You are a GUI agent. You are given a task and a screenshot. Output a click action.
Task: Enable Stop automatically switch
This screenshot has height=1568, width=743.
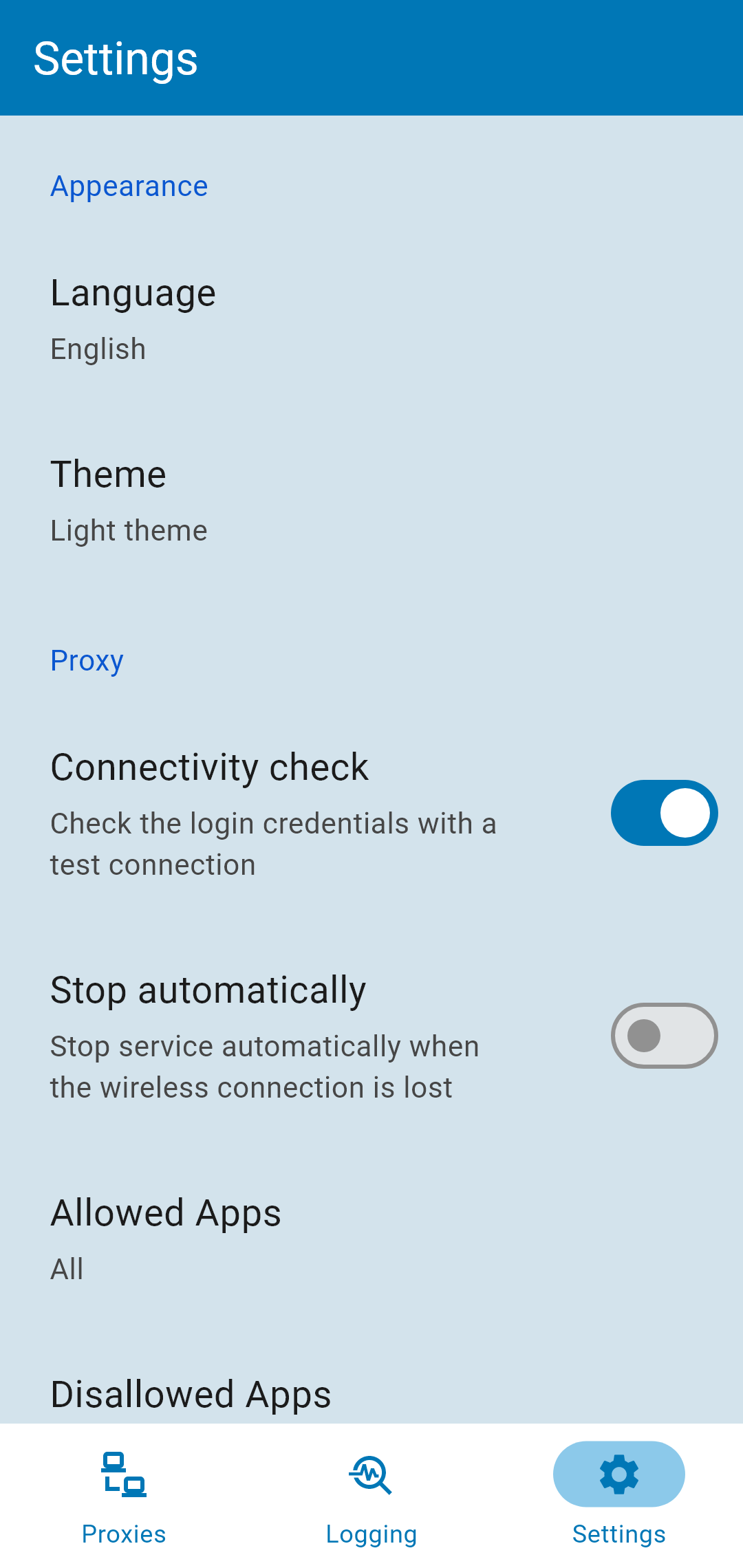(x=664, y=1036)
